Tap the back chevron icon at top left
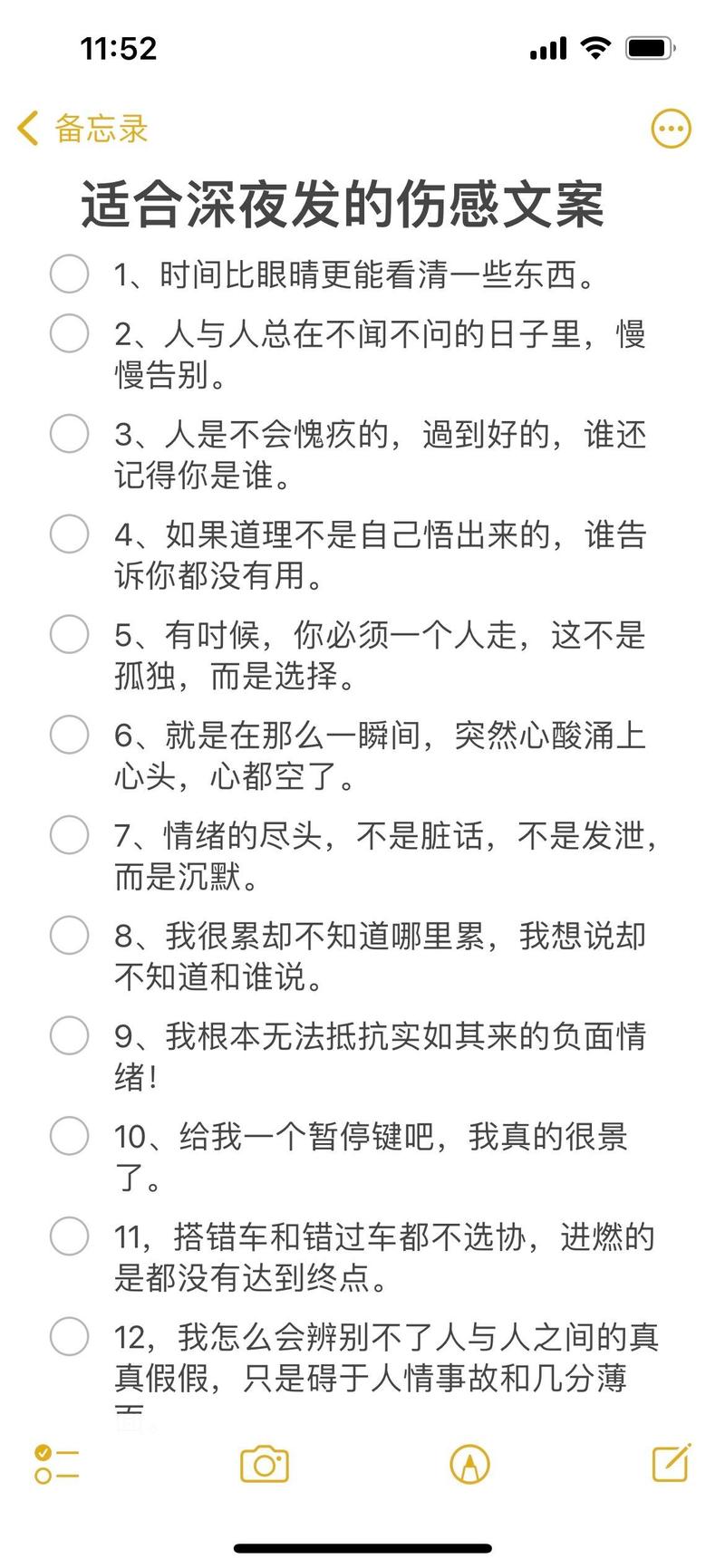Image resolution: width=725 pixels, height=1568 pixels. click(27, 128)
